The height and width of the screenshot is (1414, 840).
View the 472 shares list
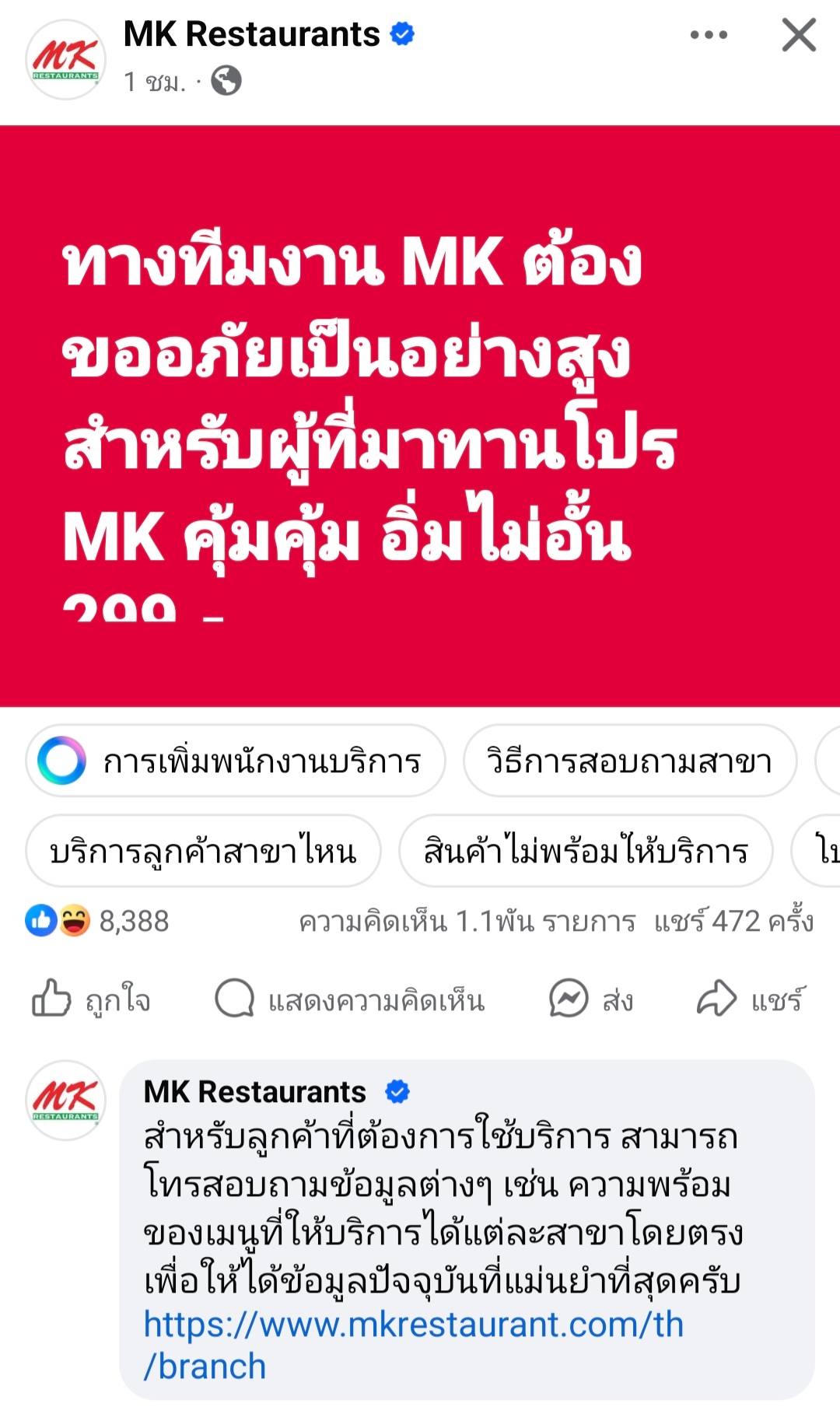pyautogui.click(x=733, y=922)
